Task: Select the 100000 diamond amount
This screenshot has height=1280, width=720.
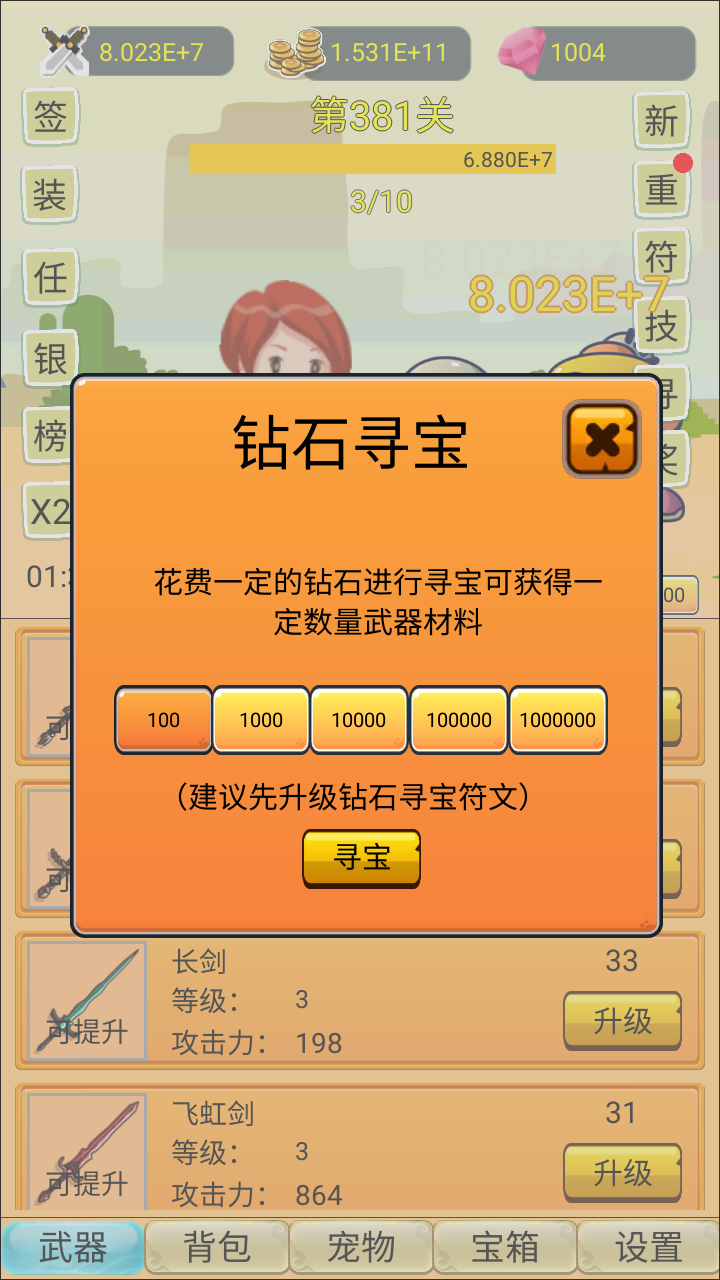Action: (x=459, y=720)
